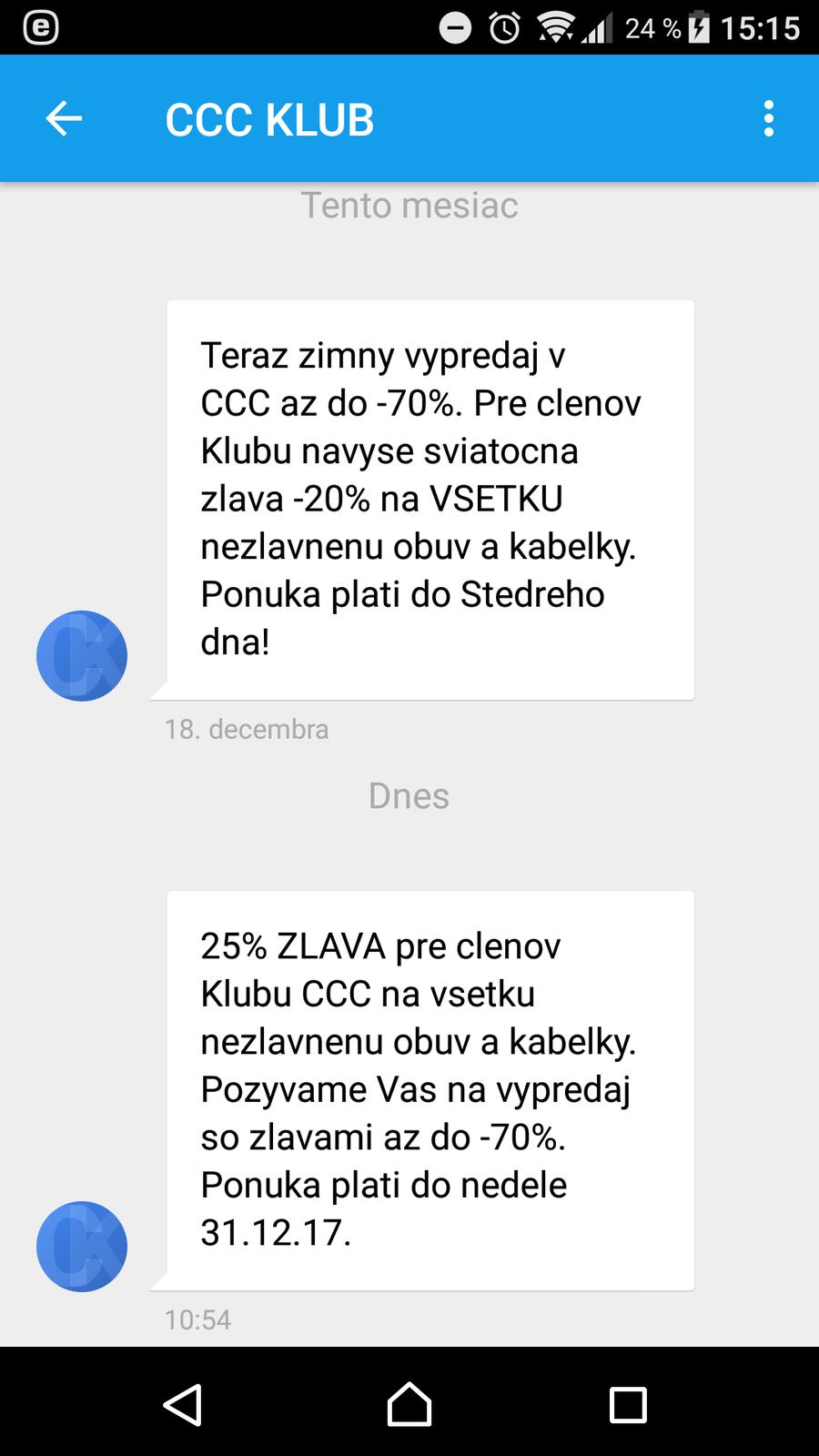Select the 25% ZLAVA message
The width and height of the screenshot is (819, 1456).
click(x=430, y=1089)
